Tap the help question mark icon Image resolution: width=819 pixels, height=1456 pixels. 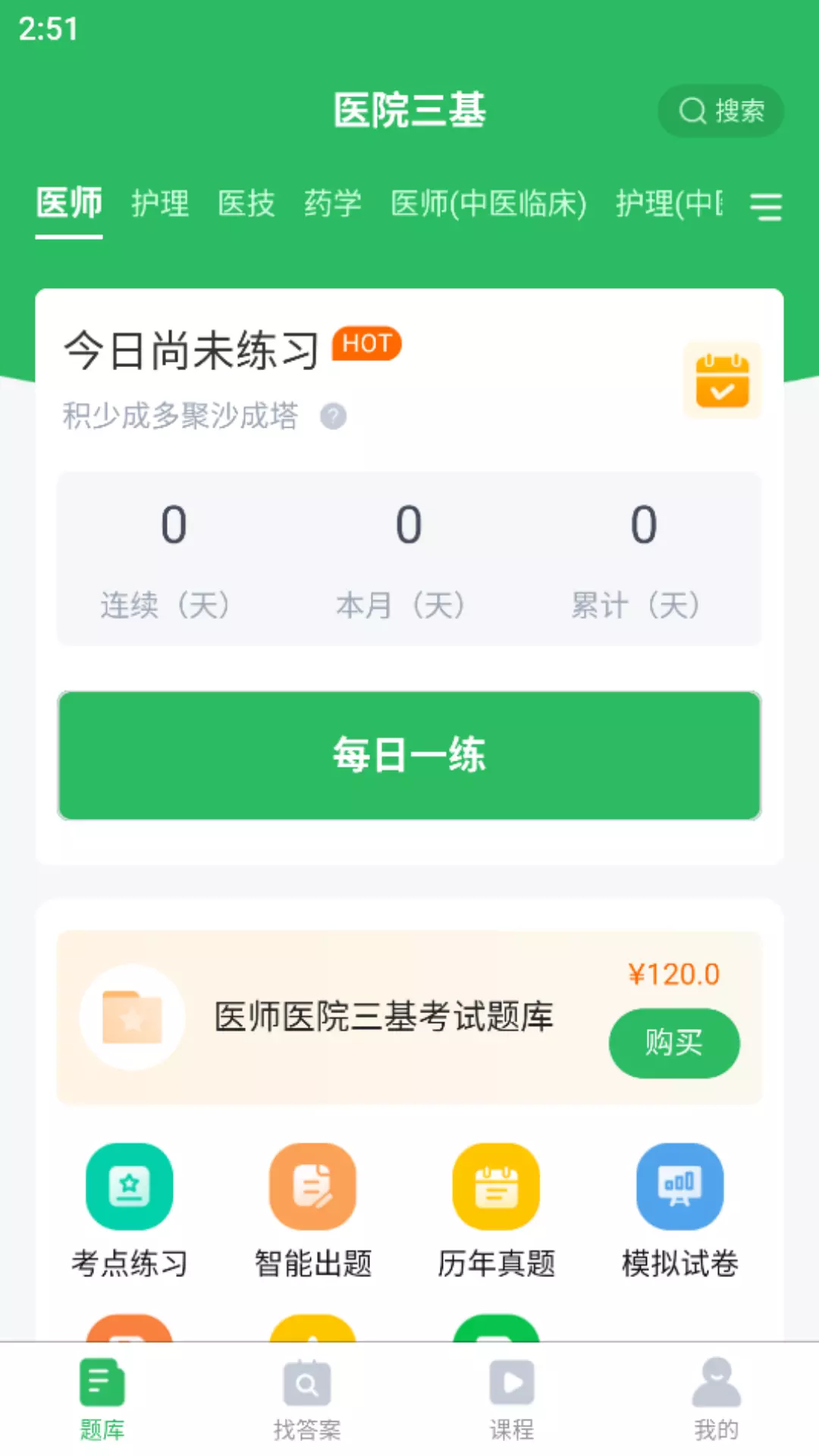tap(333, 416)
